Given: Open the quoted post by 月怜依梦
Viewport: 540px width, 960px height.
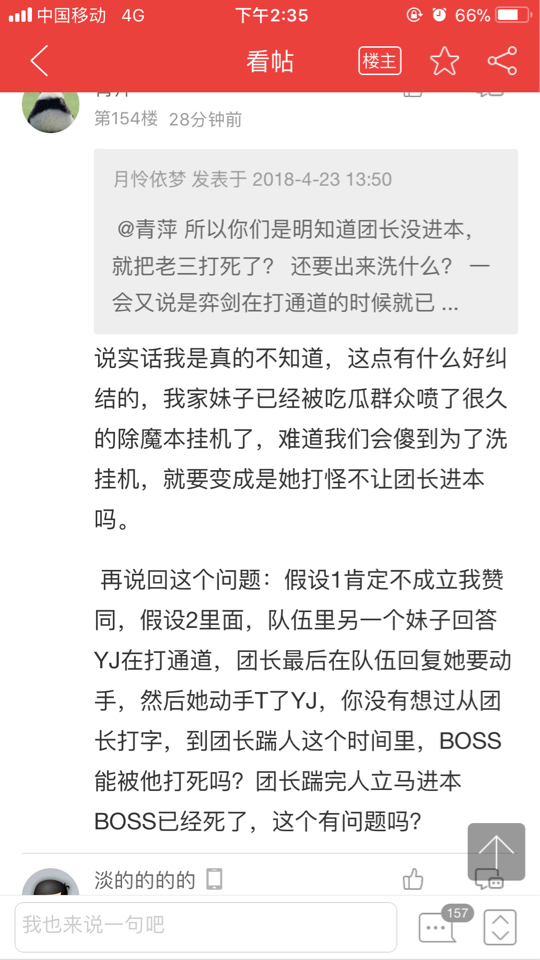Looking at the screenshot, I should pos(306,241).
